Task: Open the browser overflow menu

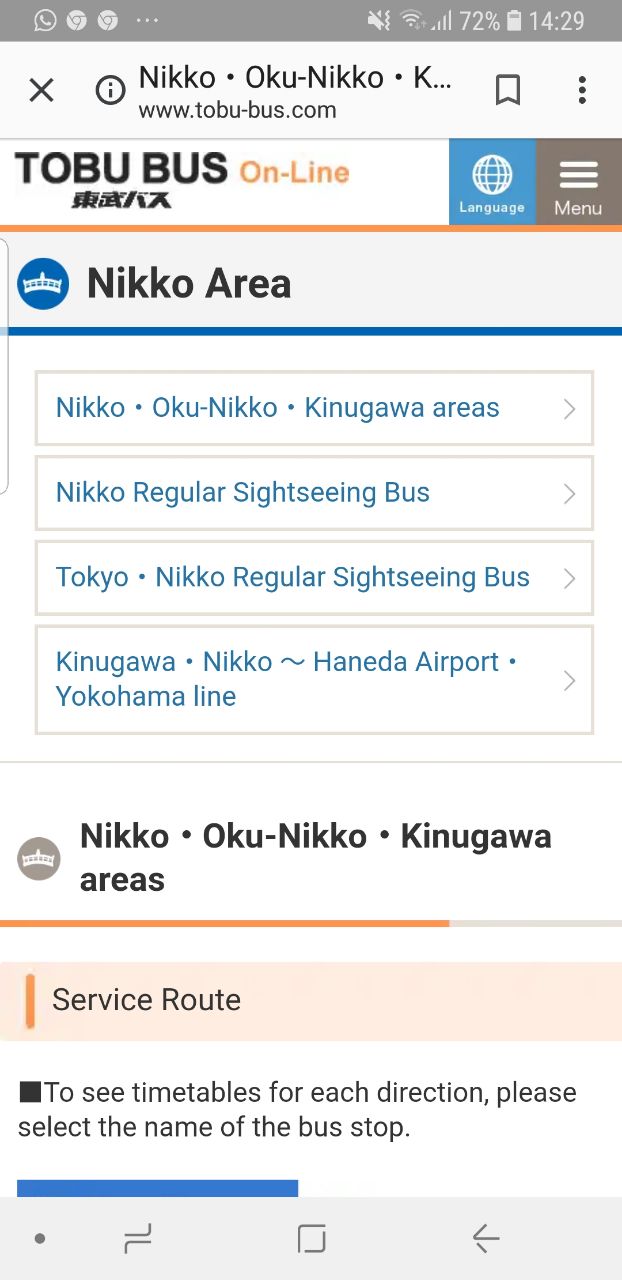Action: click(582, 91)
